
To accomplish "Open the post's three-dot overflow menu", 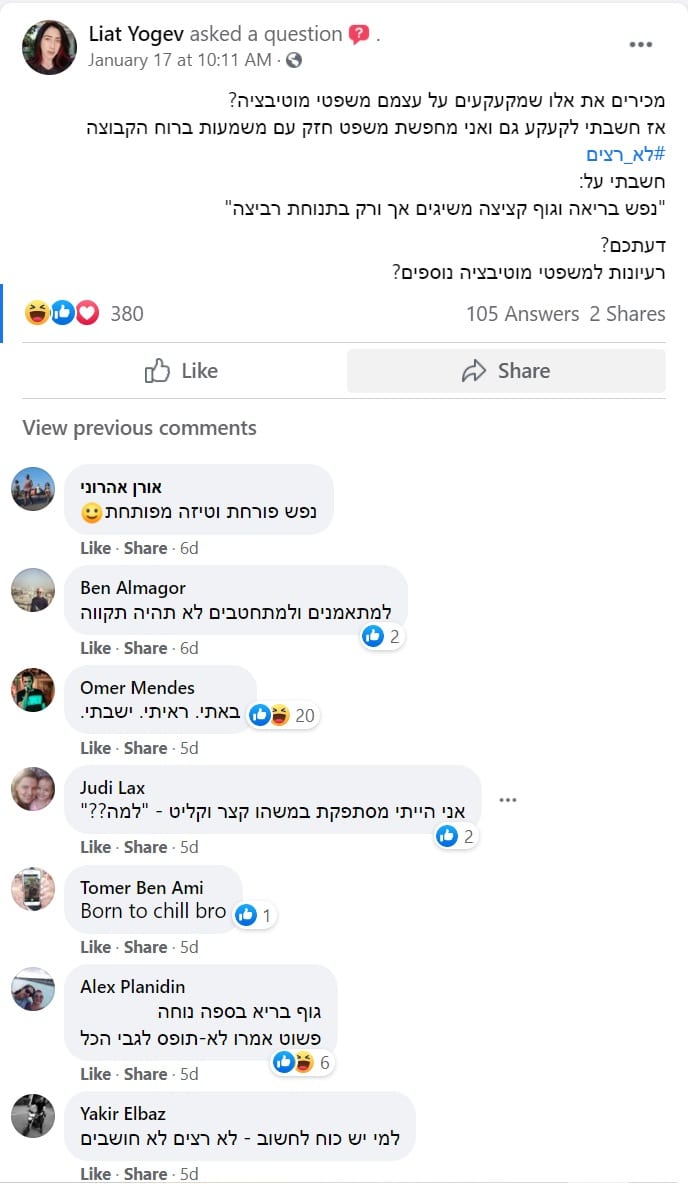I will pyautogui.click(x=640, y=45).
